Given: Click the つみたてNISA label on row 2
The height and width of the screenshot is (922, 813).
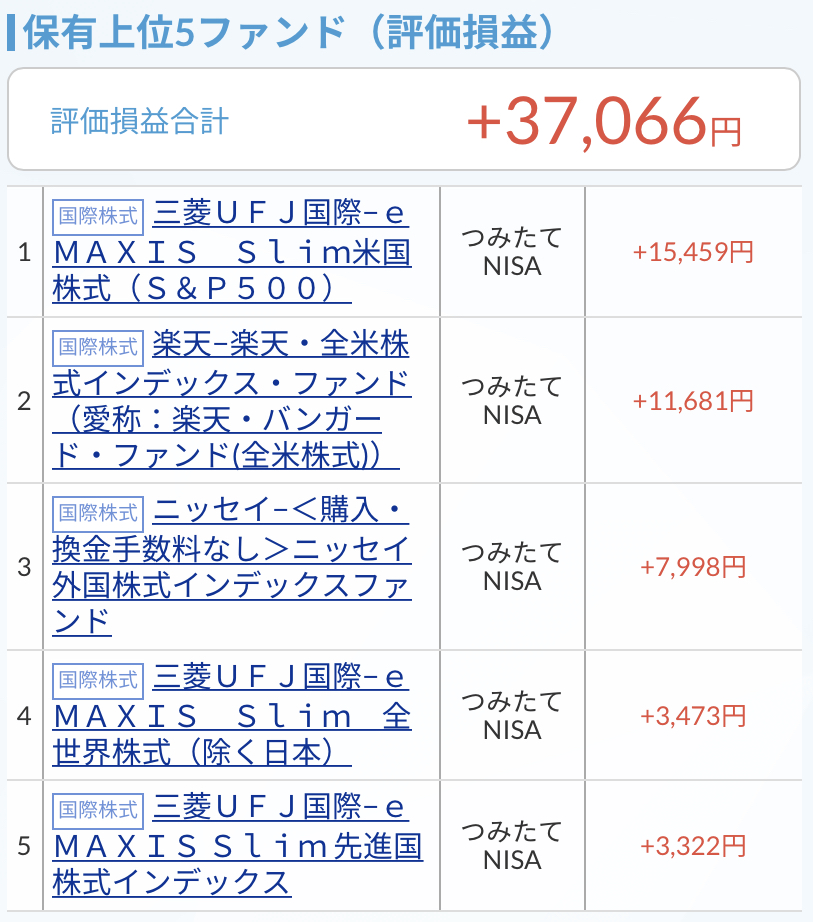Looking at the screenshot, I should pos(510,400).
